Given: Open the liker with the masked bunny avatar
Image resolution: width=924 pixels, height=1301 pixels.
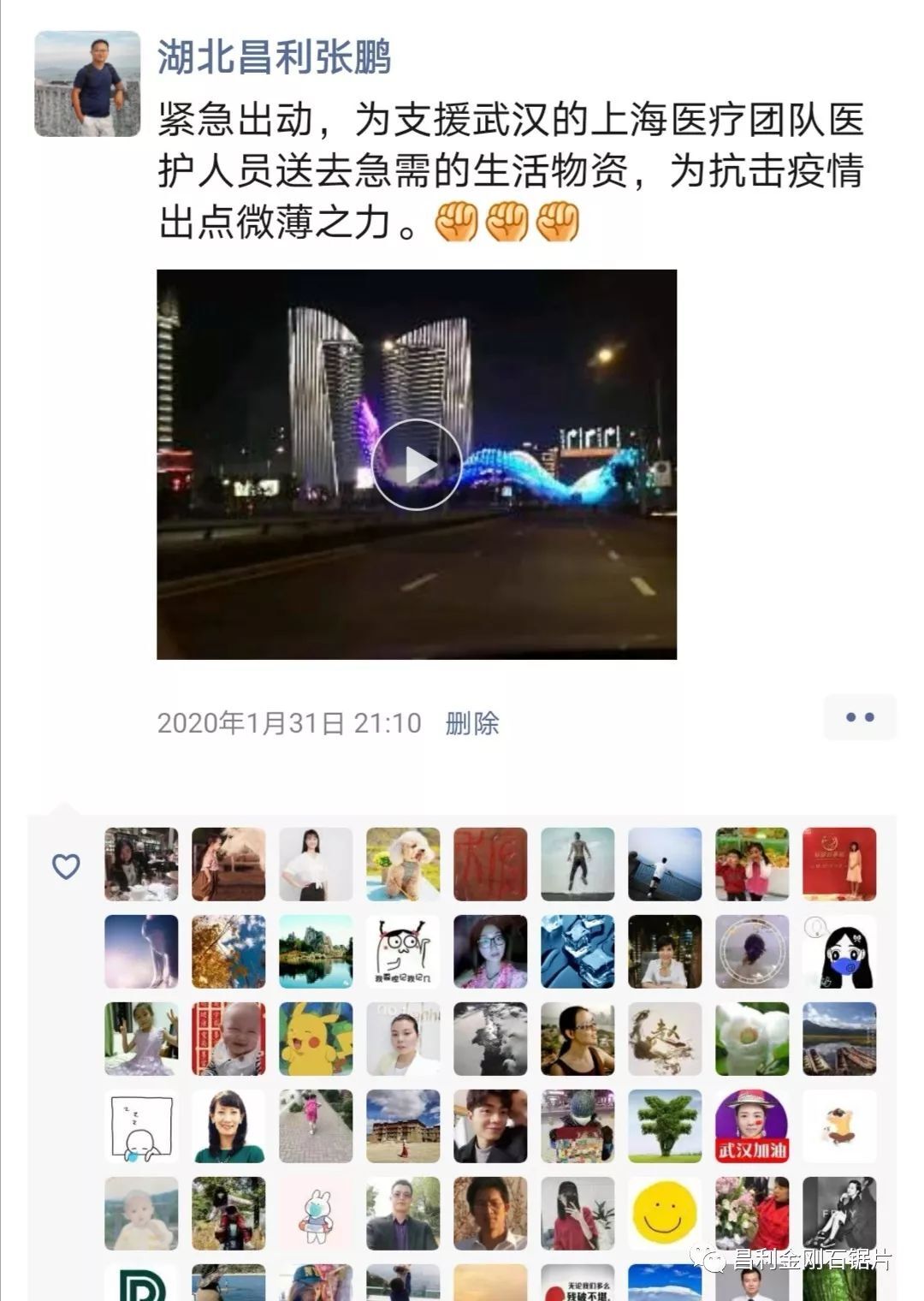Looking at the screenshot, I should (x=316, y=1213).
